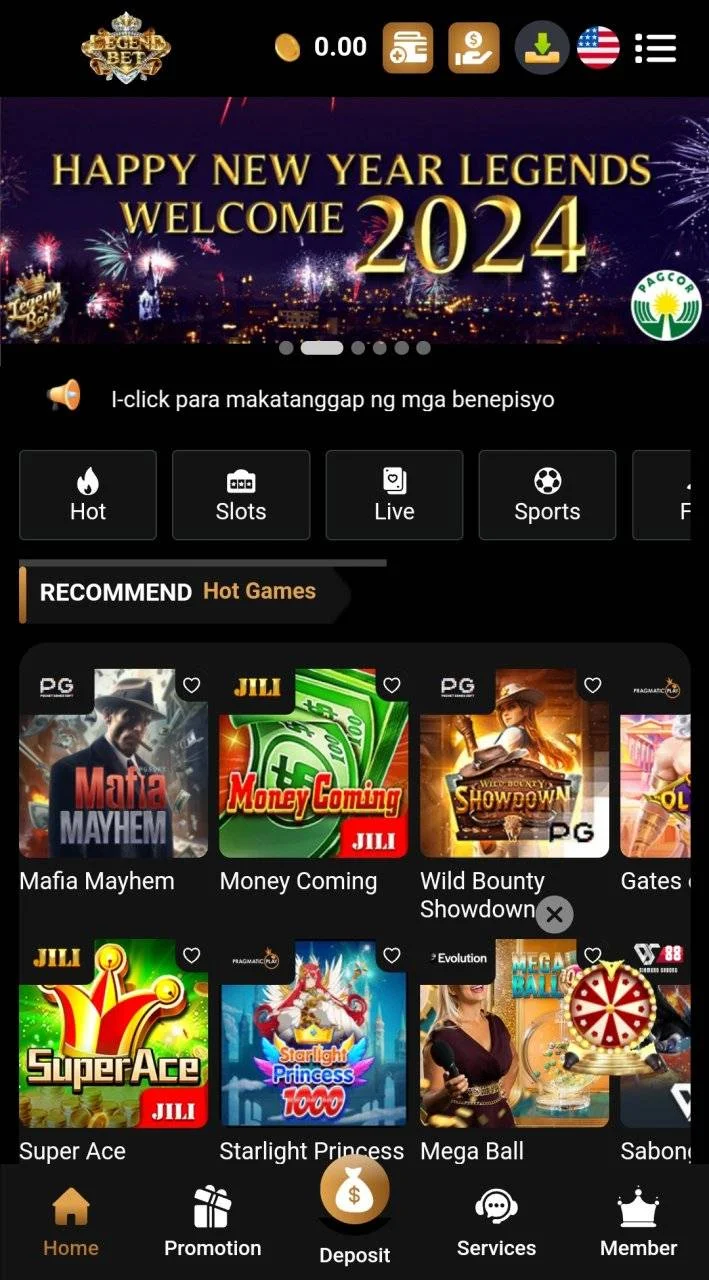The height and width of the screenshot is (1280, 709).
Task: Dismiss the floating lucky wheel
Action: coord(555,913)
